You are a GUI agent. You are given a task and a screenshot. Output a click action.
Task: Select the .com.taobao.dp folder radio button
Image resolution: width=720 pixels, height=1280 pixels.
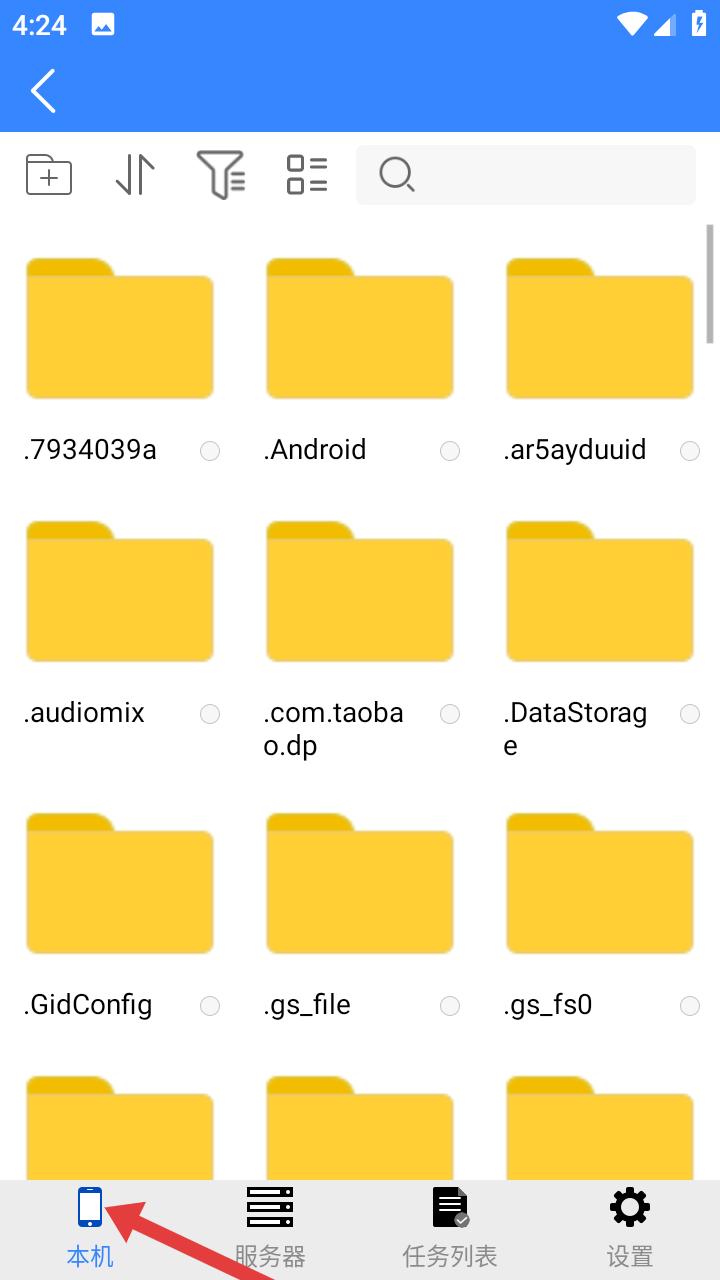click(450, 714)
